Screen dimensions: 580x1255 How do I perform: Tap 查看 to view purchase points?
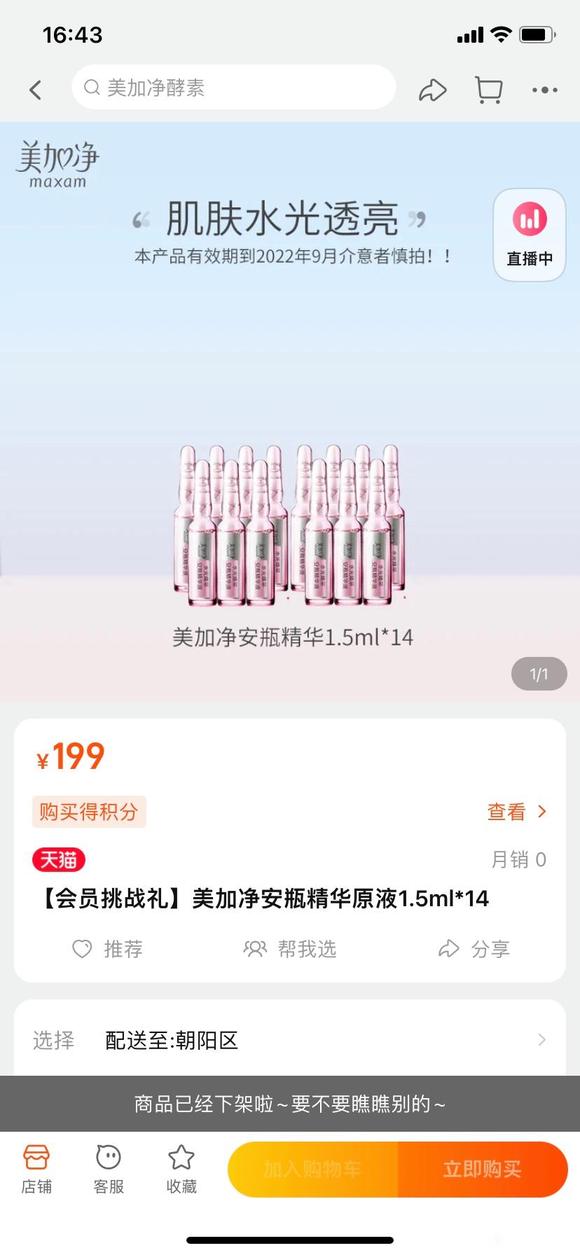point(517,812)
